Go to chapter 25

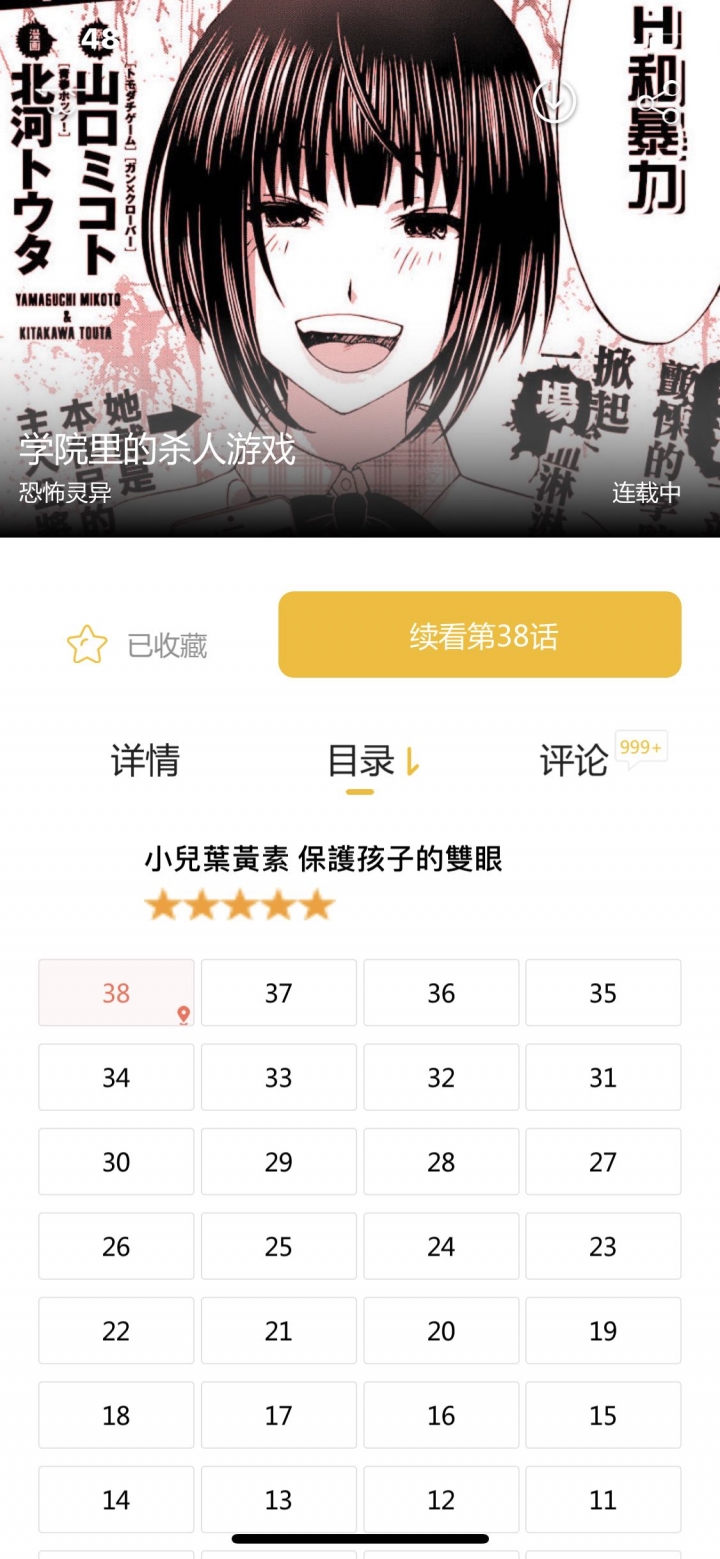pyautogui.click(x=278, y=1247)
